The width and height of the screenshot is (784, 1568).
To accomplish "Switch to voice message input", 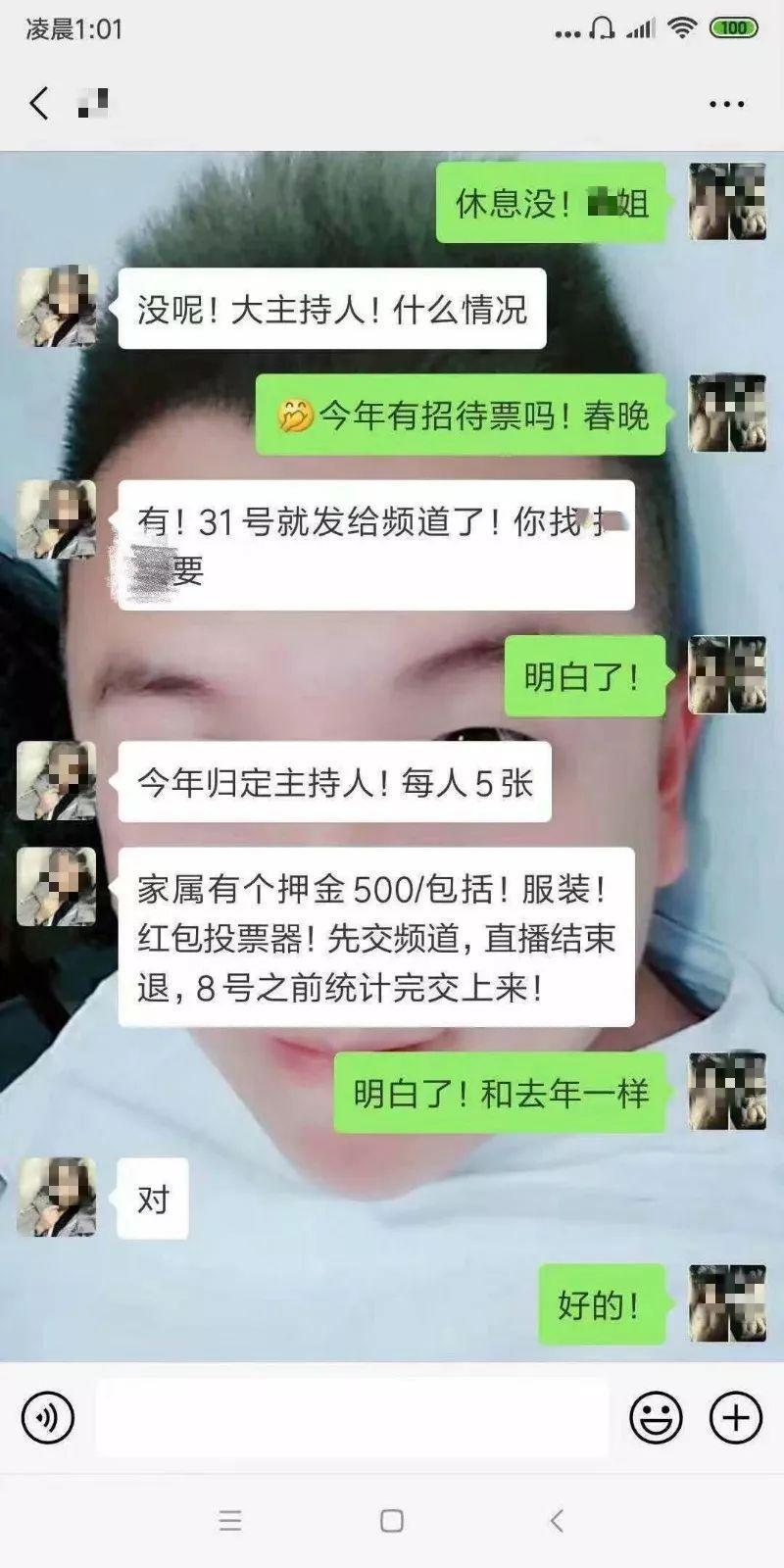I will coord(47,1417).
